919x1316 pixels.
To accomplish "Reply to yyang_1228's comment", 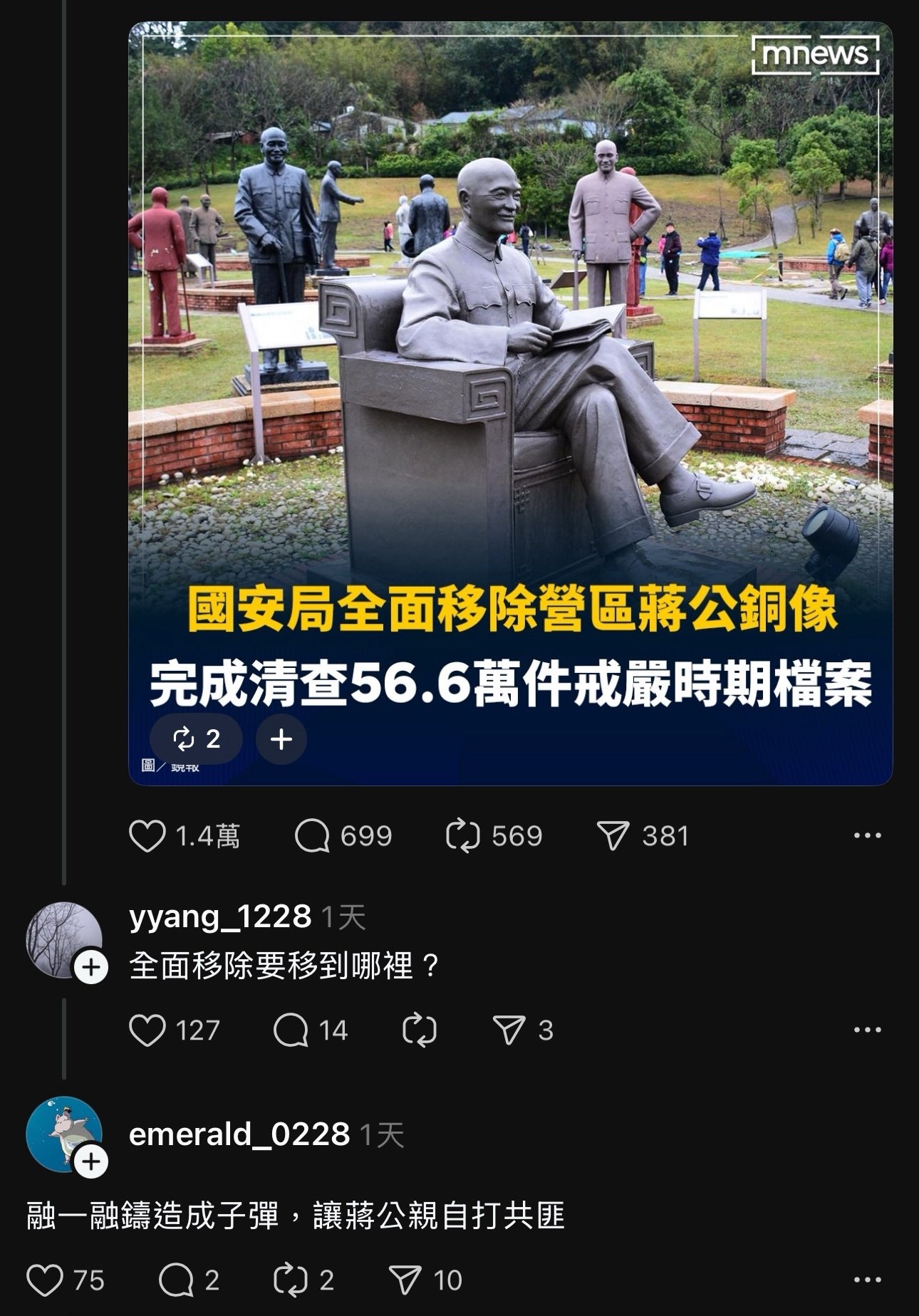I will [291, 1030].
